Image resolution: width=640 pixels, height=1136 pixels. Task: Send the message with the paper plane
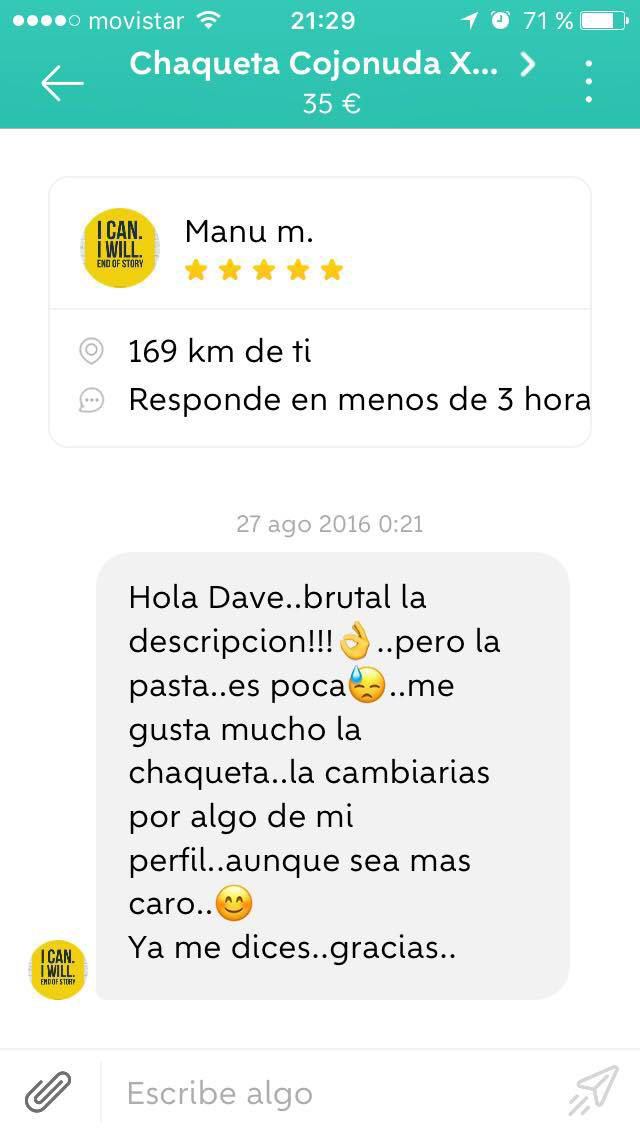point(594,1090)
